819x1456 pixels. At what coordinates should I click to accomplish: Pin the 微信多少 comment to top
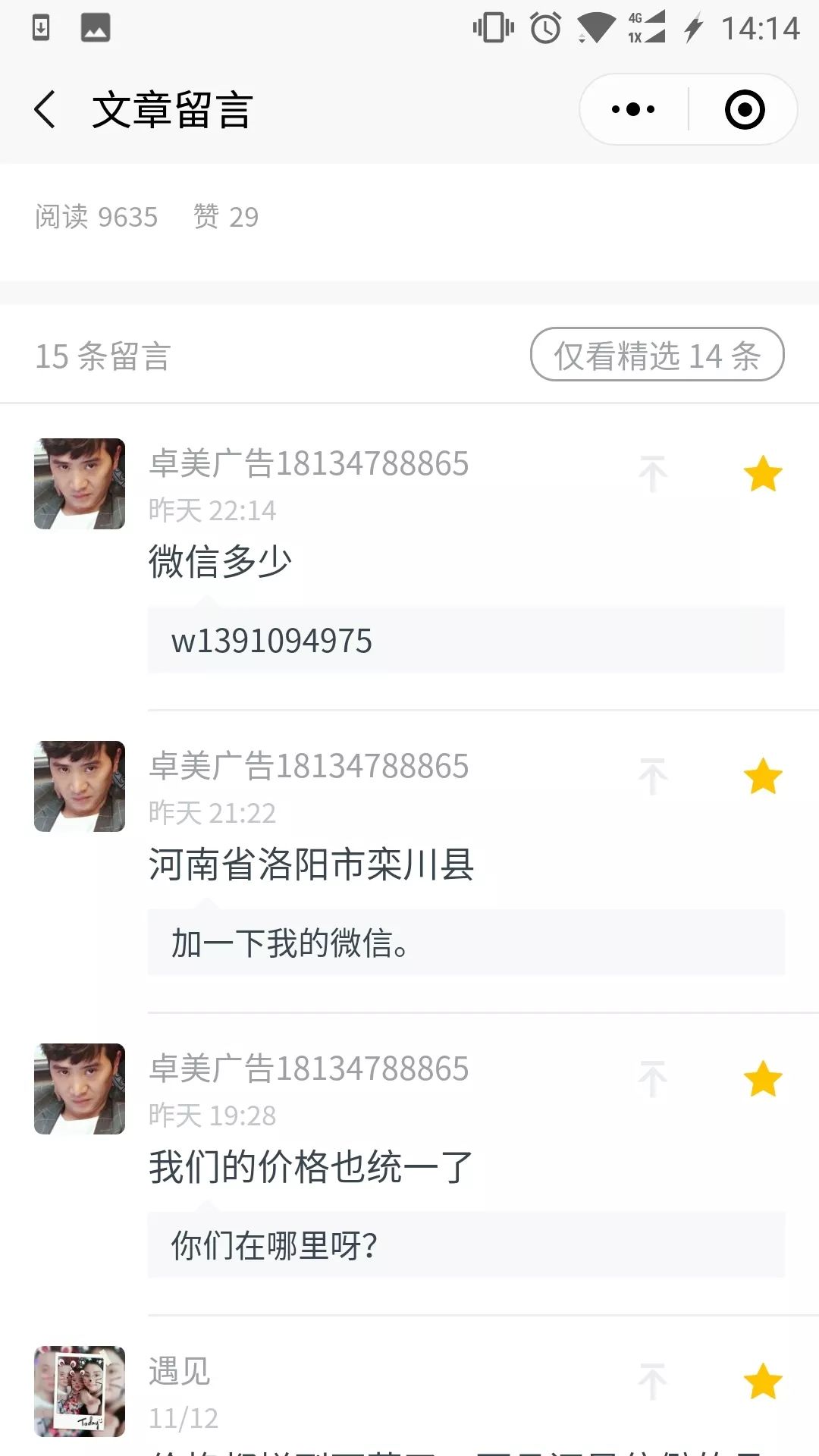point(652,474)
